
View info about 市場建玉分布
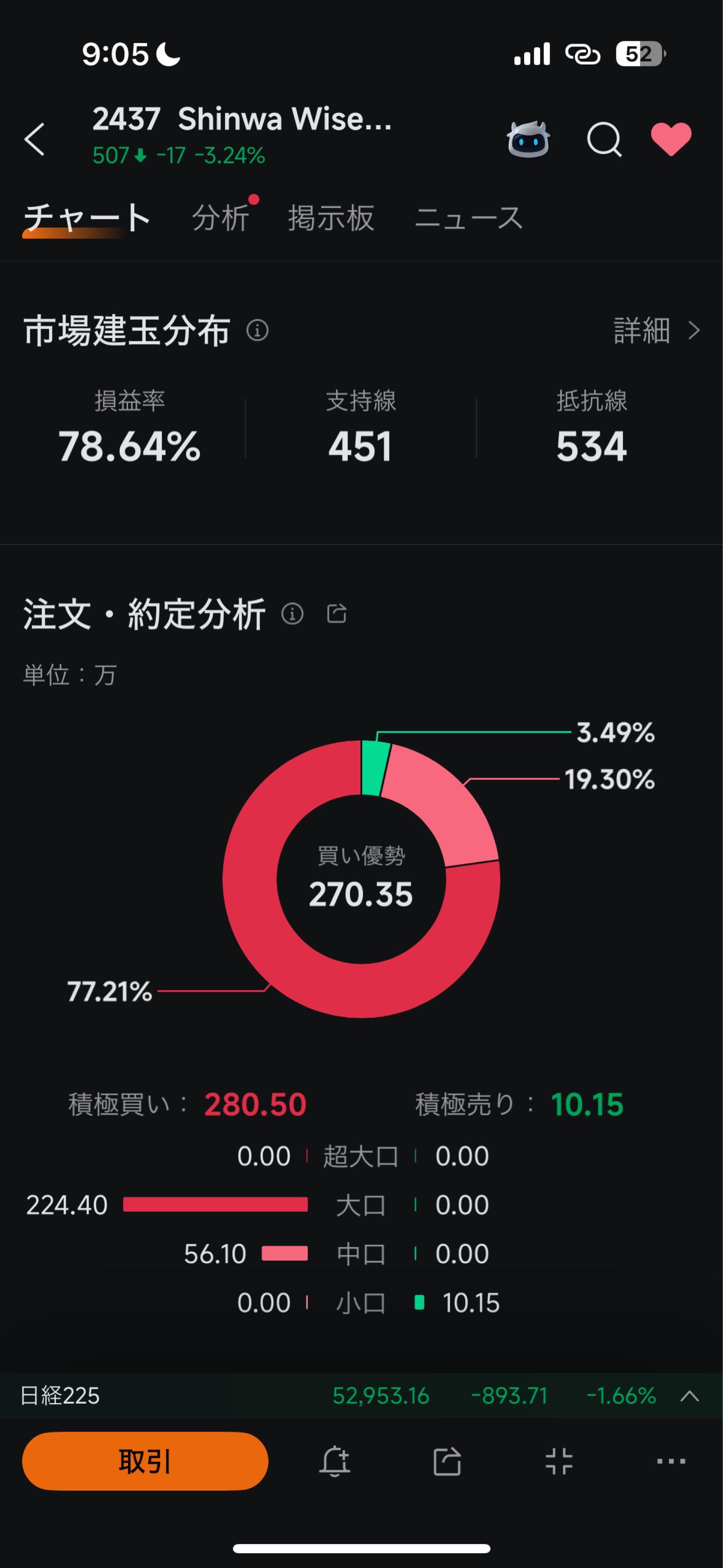tap(257, 331)
